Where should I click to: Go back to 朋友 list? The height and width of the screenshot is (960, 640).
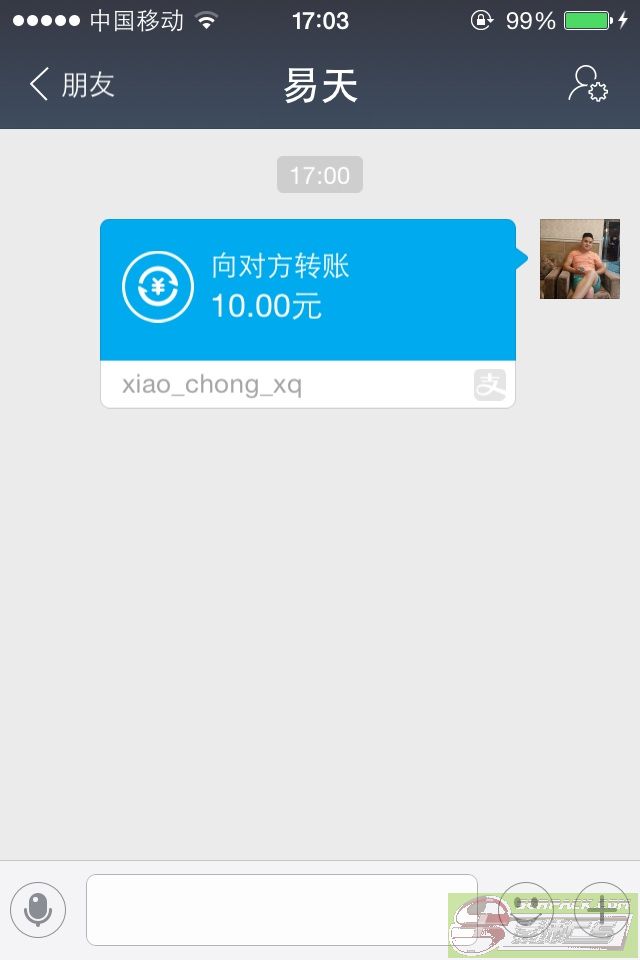pos(70,85)
